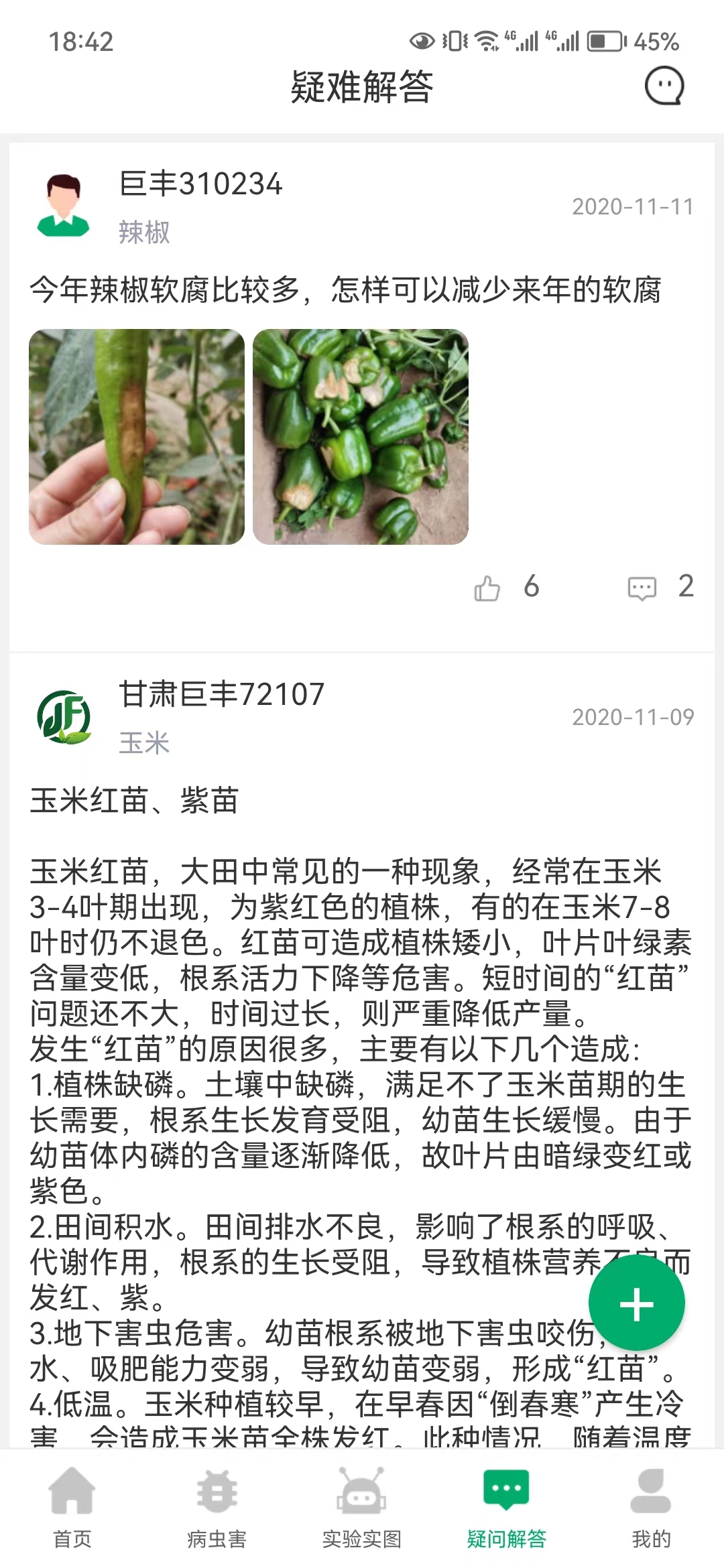Open the chat bubble icon in header

click(x=664, y=86)
